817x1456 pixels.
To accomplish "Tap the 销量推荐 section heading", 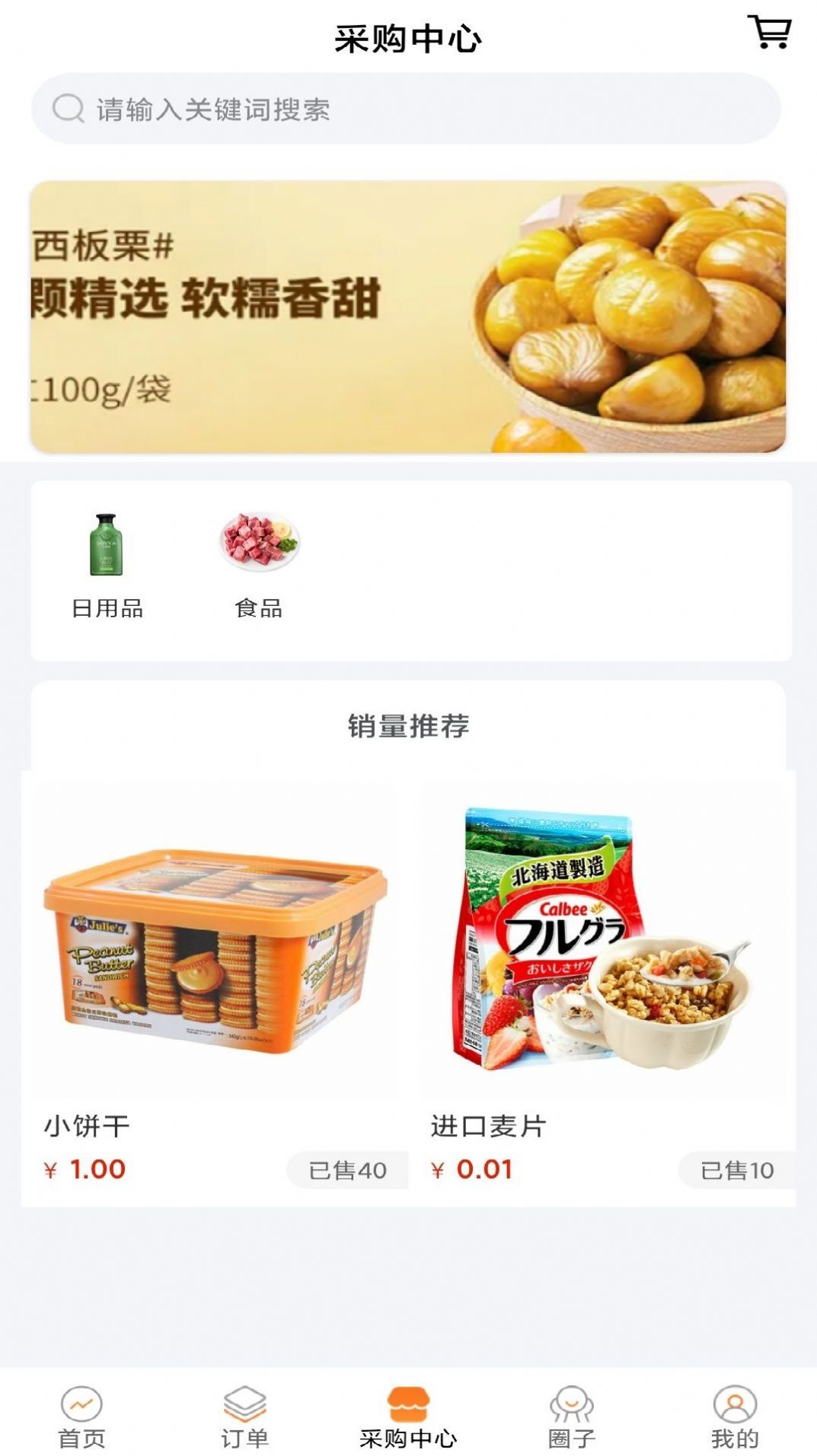I will [x=408, y=725].
